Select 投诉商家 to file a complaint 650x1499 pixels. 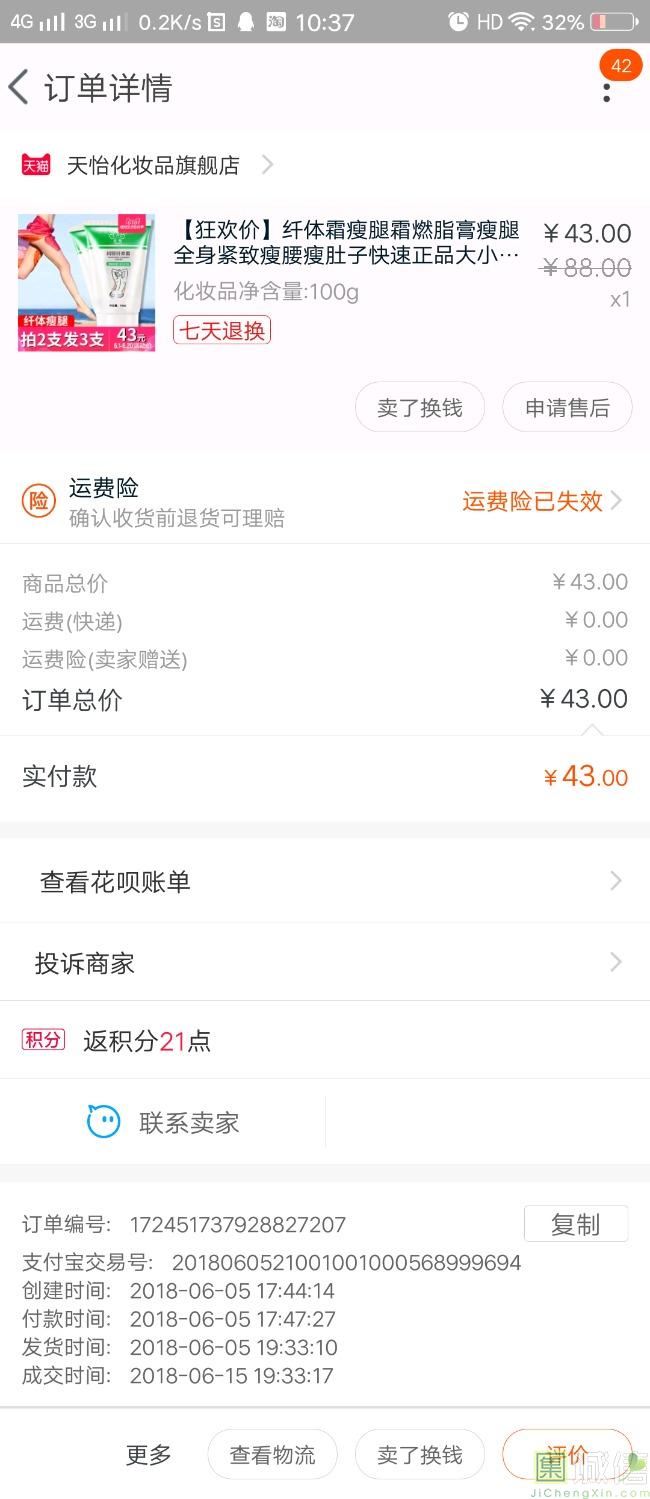click(x=325, y=963)
